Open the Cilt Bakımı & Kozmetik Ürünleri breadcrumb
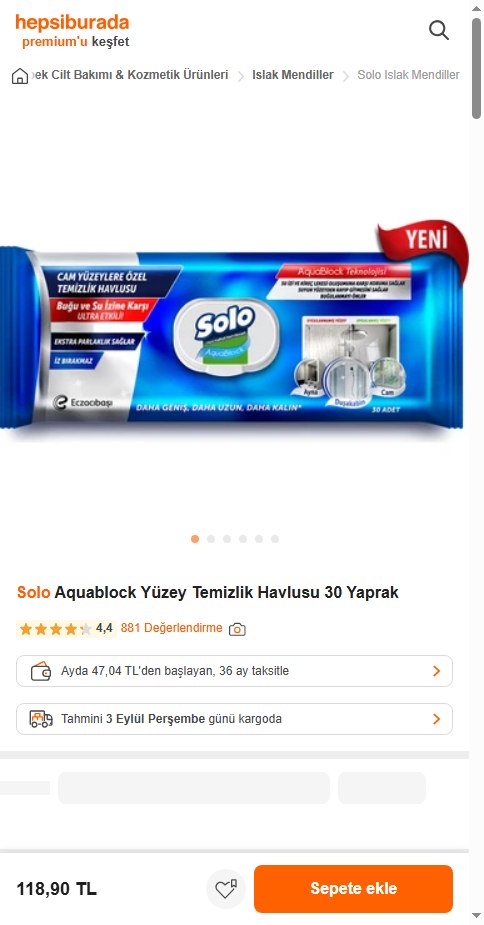Screen dimensions: 484x925 (129, 75)
